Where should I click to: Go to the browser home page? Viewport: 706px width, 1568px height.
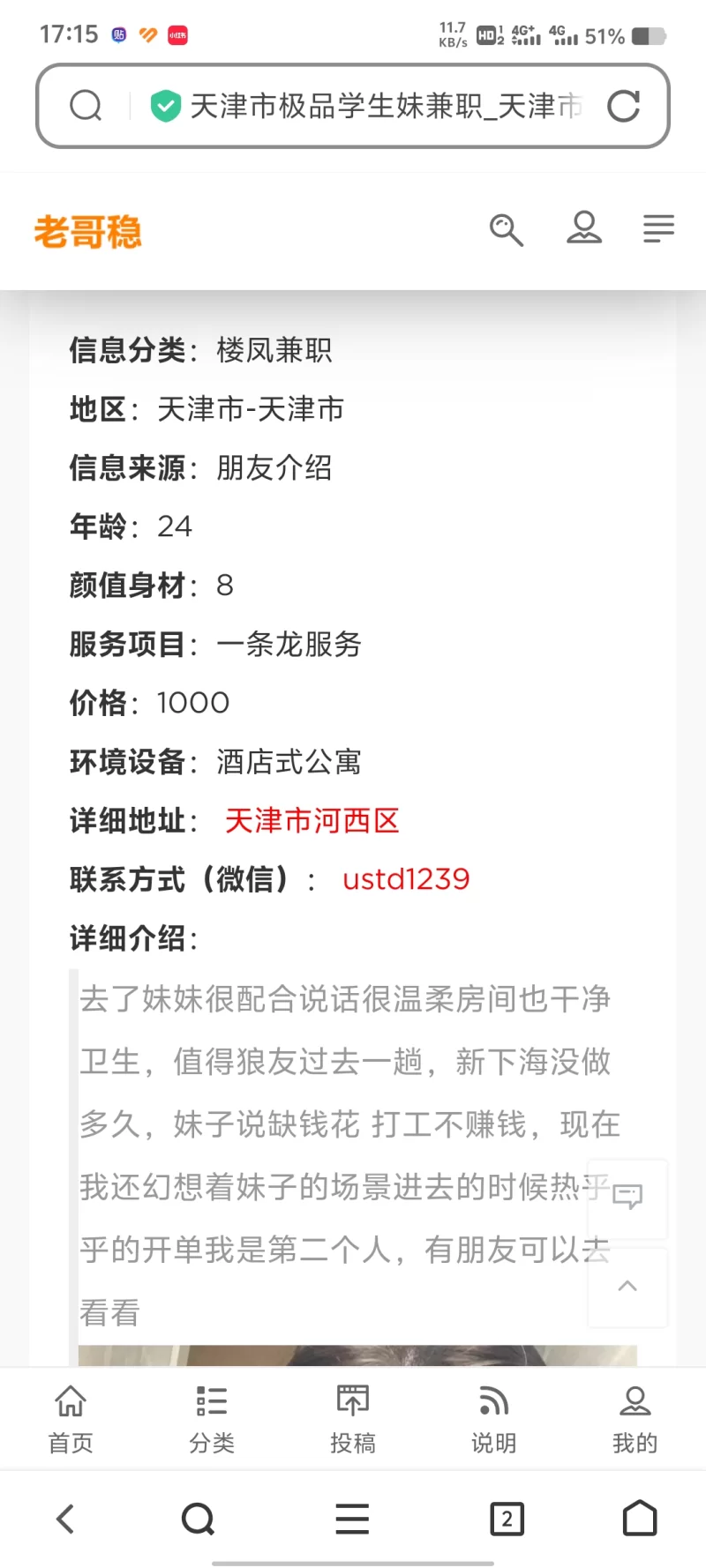pyautogui.click(x=640, y=1519)
